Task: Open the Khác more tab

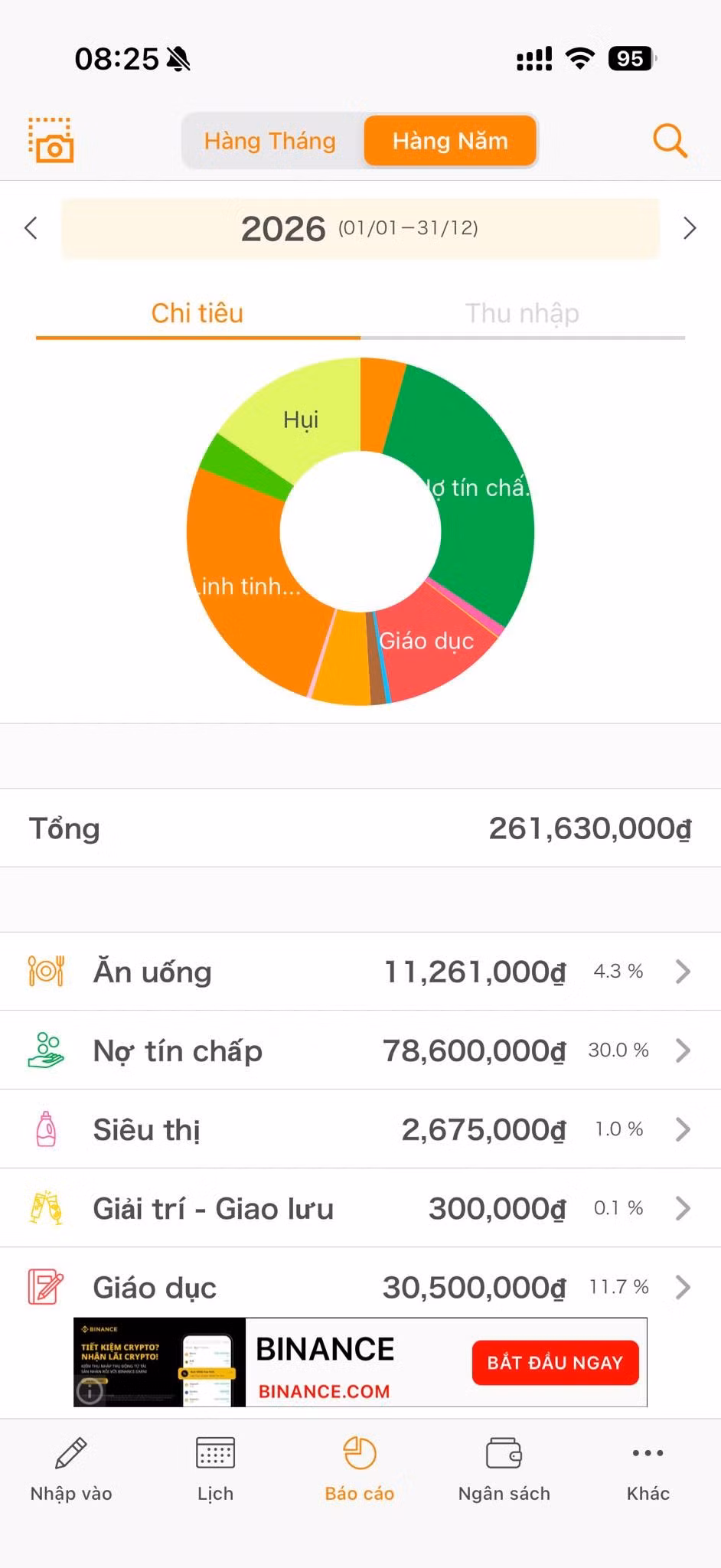Action: [x=648, y=1470]
